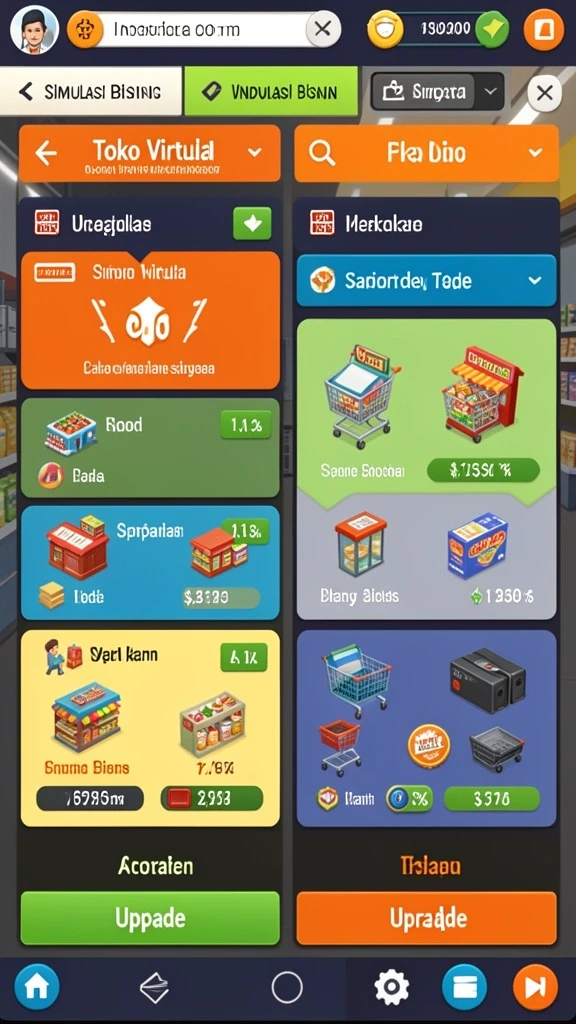Open the profile avatar
The width and height of the screenshot is (576, 1024).
(33, 30)
